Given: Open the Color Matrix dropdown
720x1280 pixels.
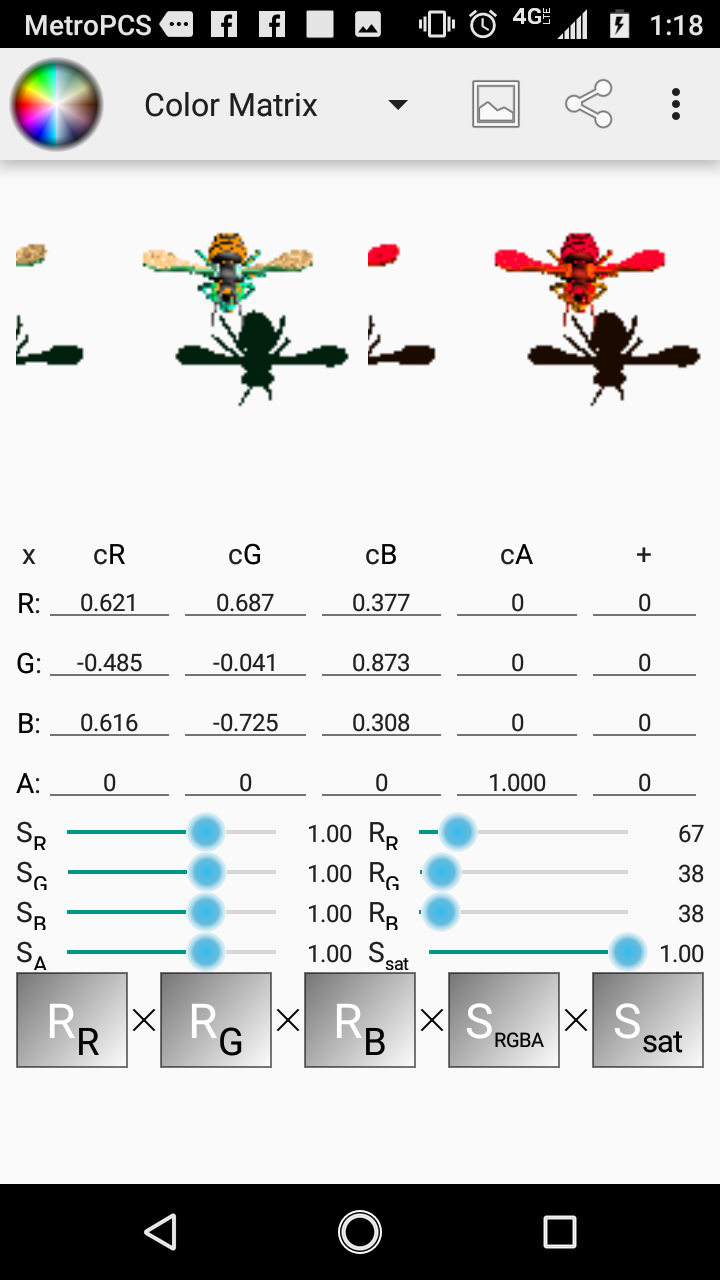Looking at the screenshot, I should 272,105.
